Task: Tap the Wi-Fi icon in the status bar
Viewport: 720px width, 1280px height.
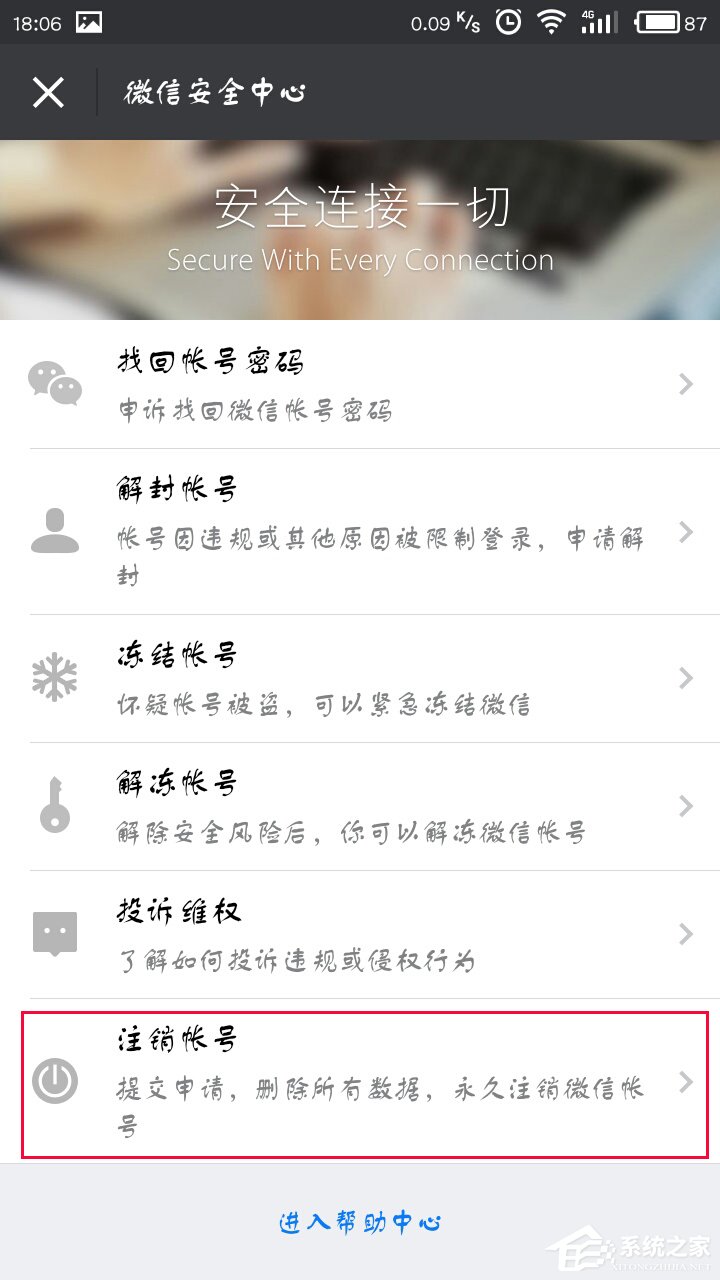Action: click(551, 20)
